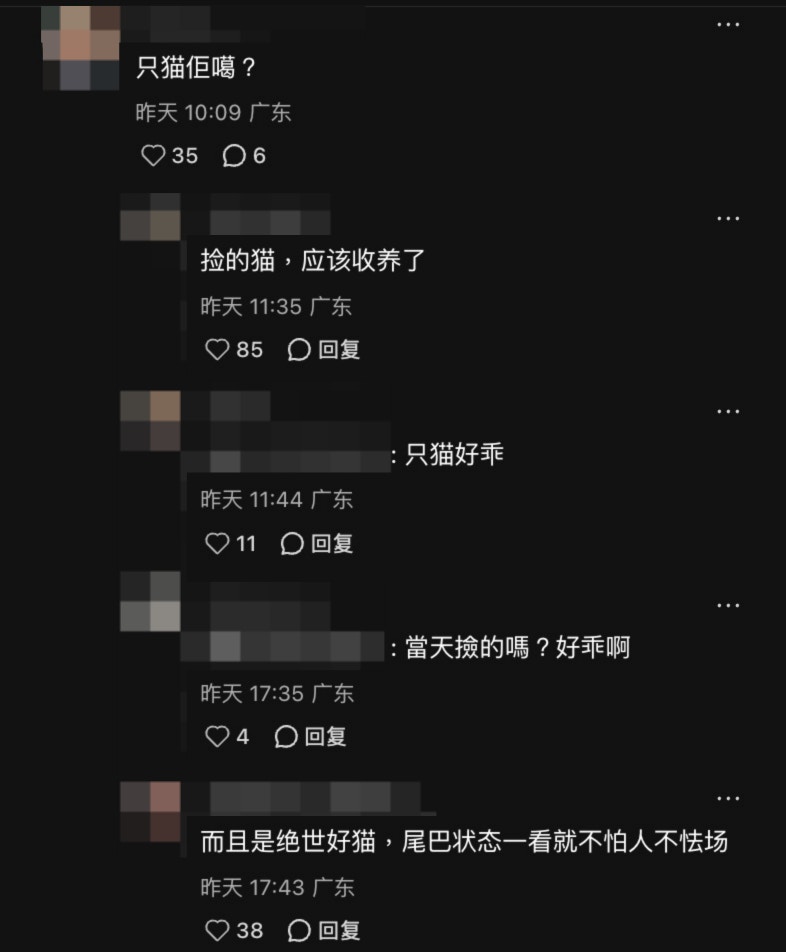Tap 回复 under '只猫好乖'
The image size is (786, 952).
point(318,543)
